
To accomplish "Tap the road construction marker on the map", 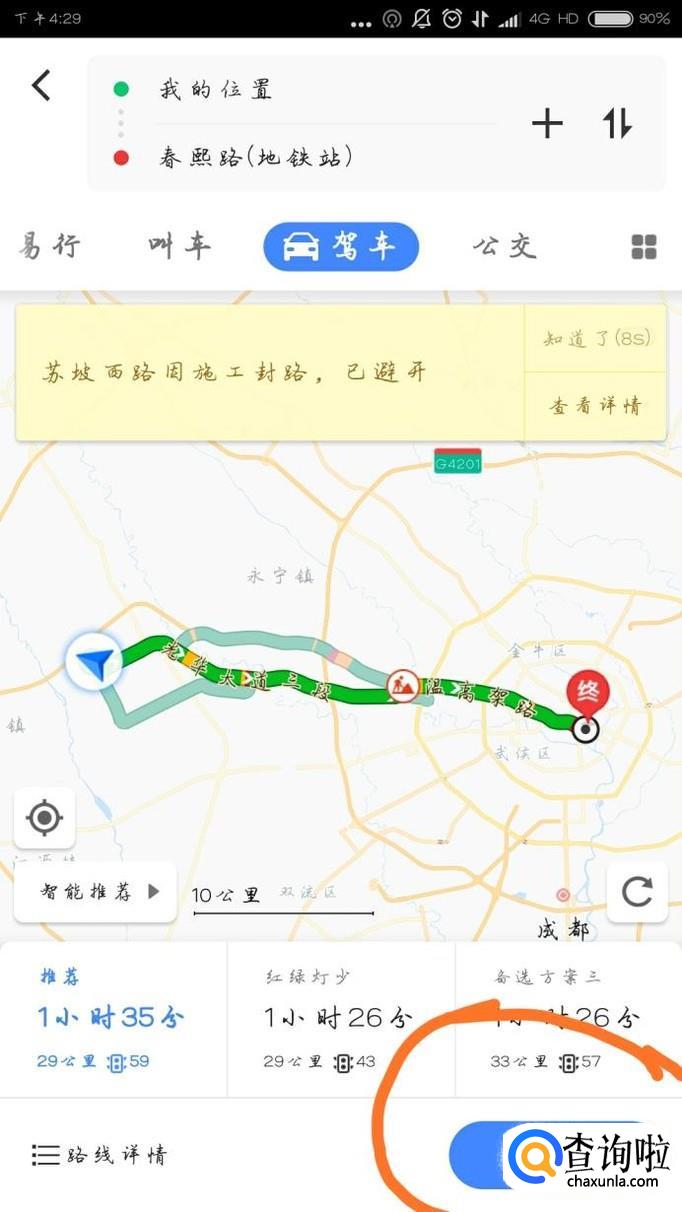I will (x=402, y=684).
